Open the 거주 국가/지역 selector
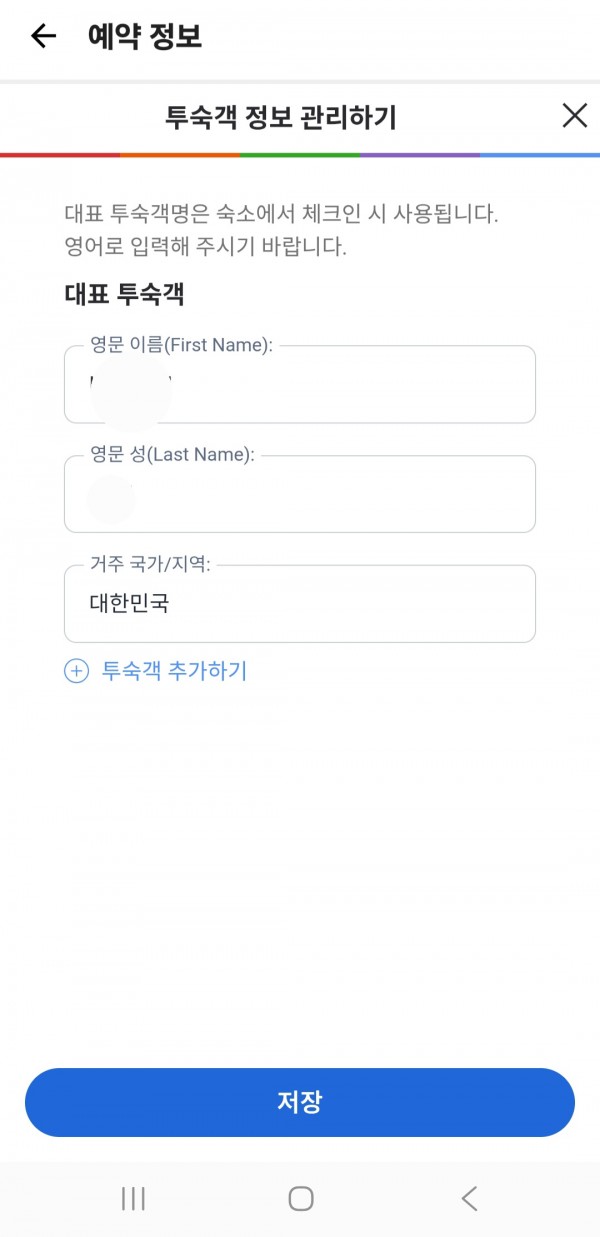This screenshot has width=600, height=1237. (x=300, y=604)
